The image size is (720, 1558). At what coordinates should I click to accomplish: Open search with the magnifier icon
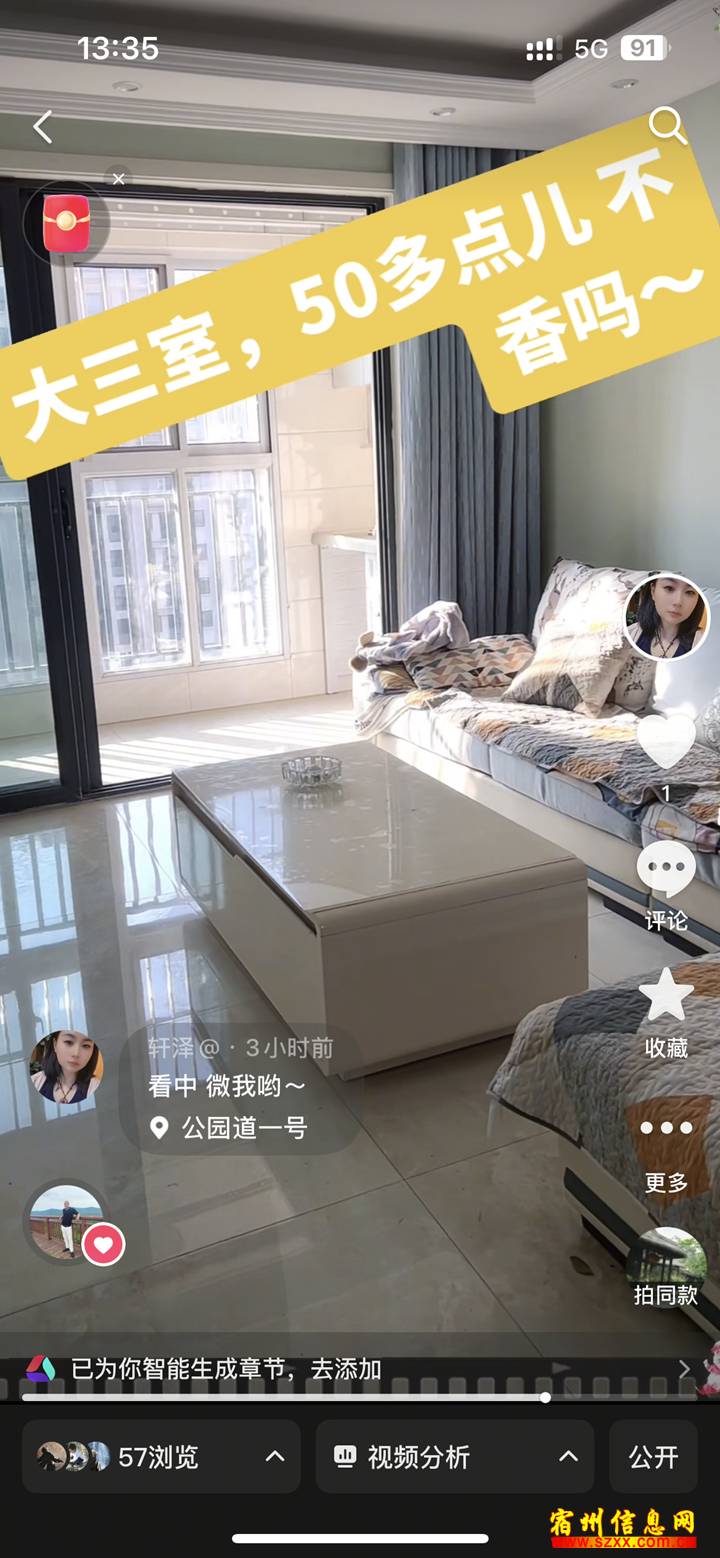click(666, 126)
